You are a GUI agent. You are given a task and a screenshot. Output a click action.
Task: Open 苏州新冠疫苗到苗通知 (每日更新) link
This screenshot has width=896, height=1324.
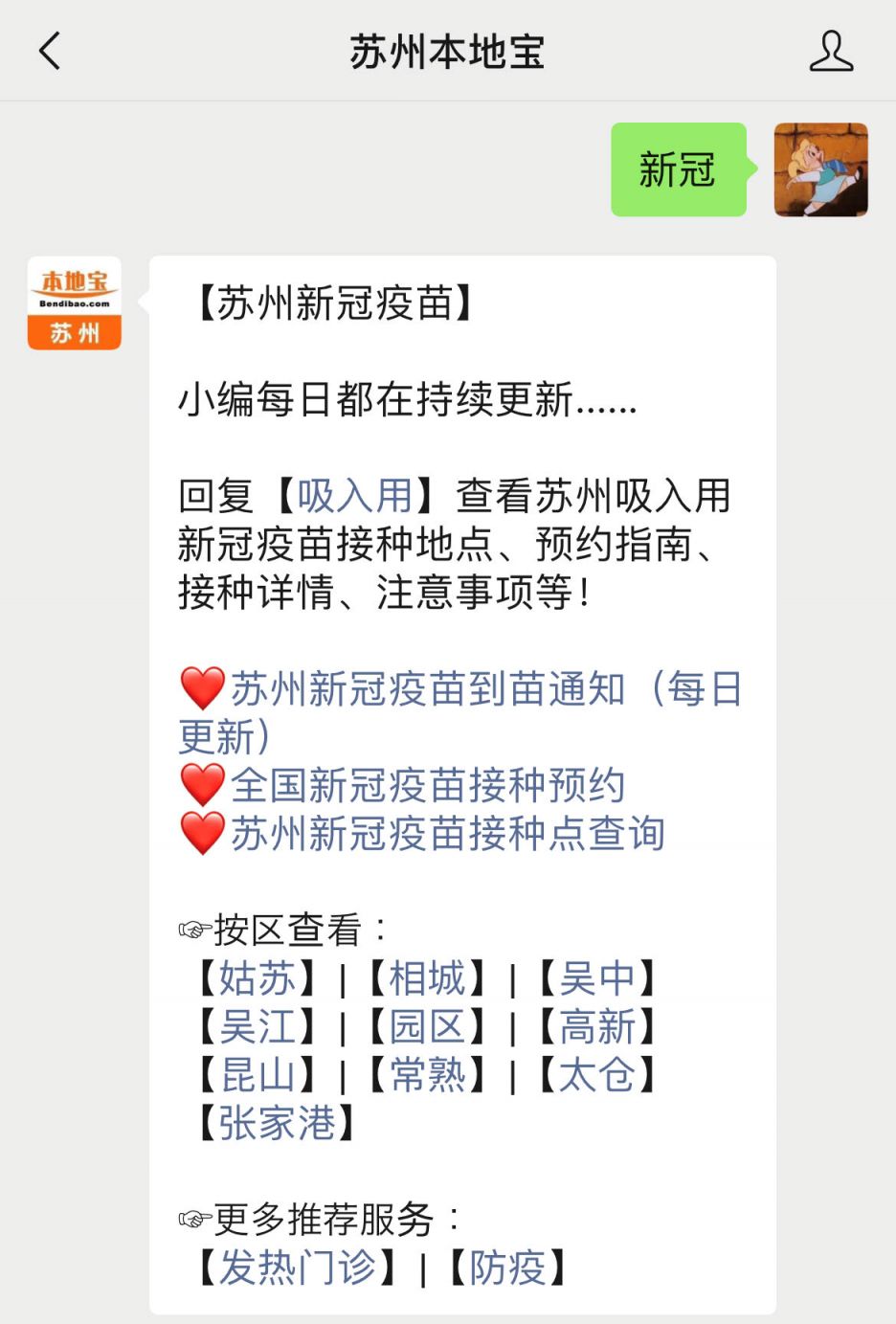[x=428, y=689]
